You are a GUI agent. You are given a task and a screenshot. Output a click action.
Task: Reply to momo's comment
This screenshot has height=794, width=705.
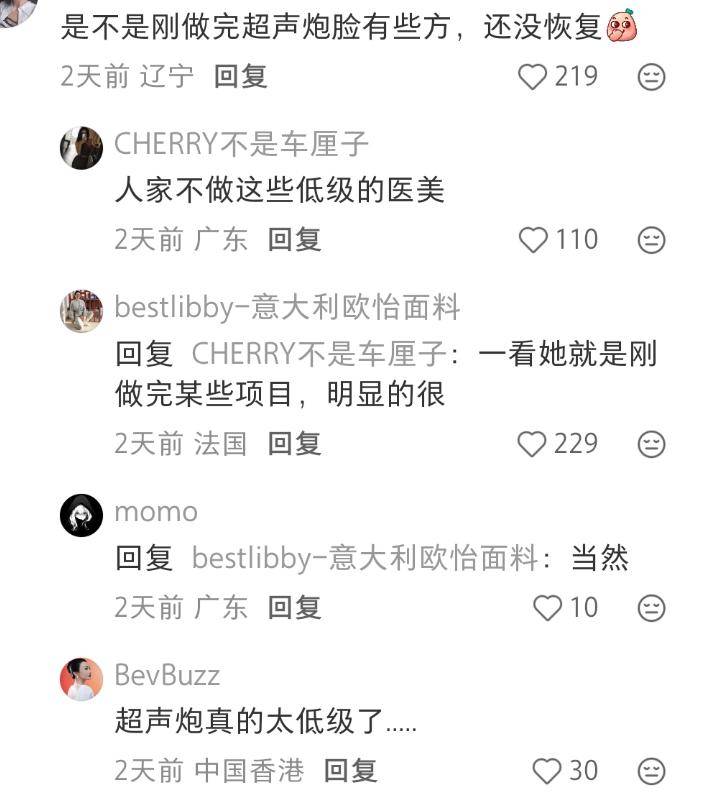pos(294,607)
